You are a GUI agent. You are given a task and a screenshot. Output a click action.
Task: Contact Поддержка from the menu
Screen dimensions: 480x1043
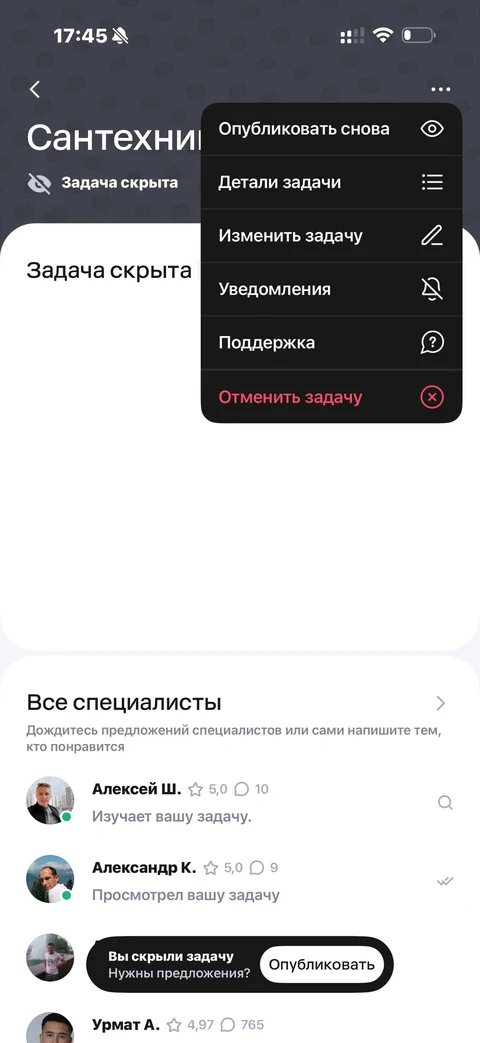pos(331,343)
